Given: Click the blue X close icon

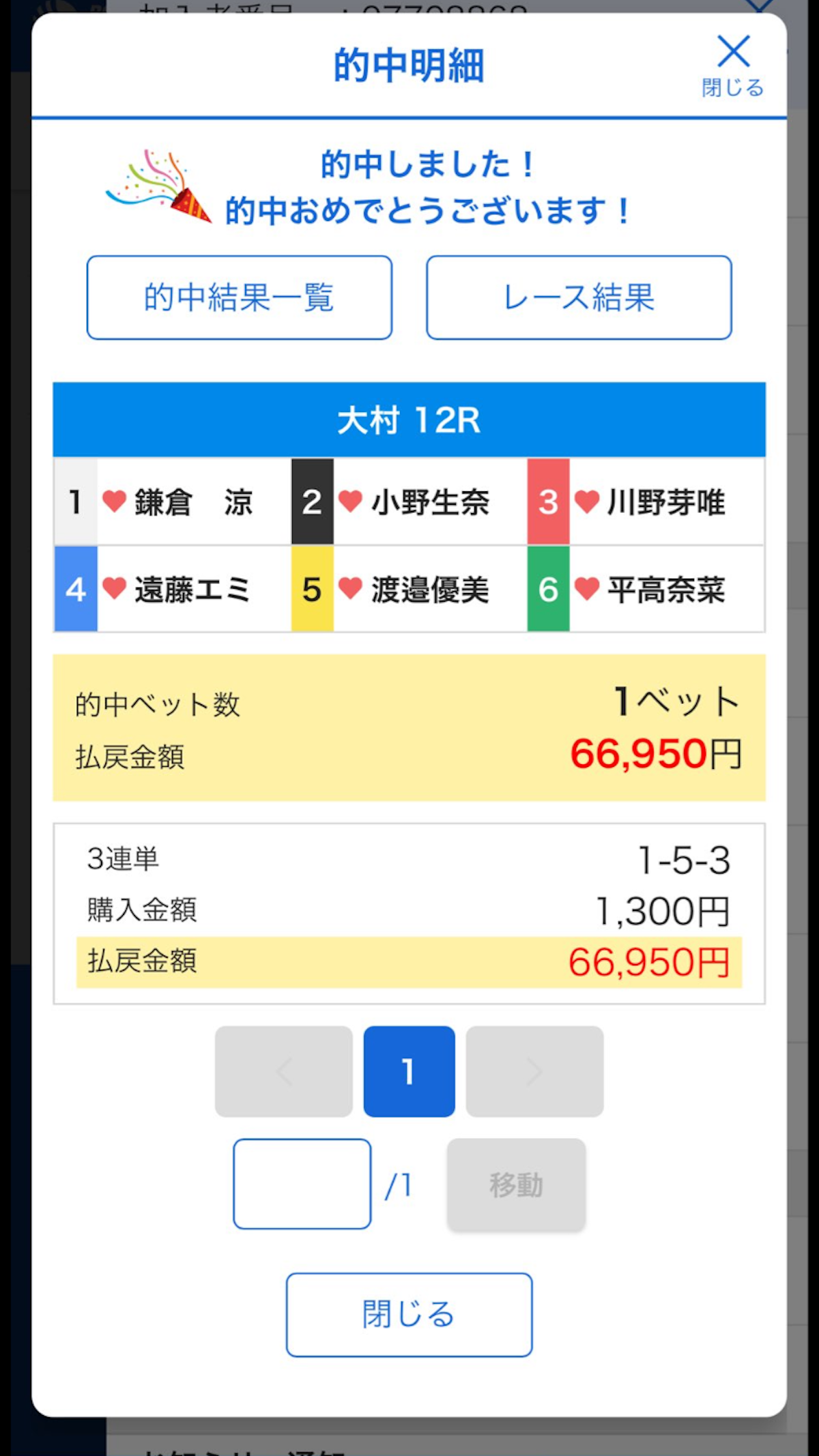Looking at the screenshot, I should pyautogui.click(x=732, y=50).
